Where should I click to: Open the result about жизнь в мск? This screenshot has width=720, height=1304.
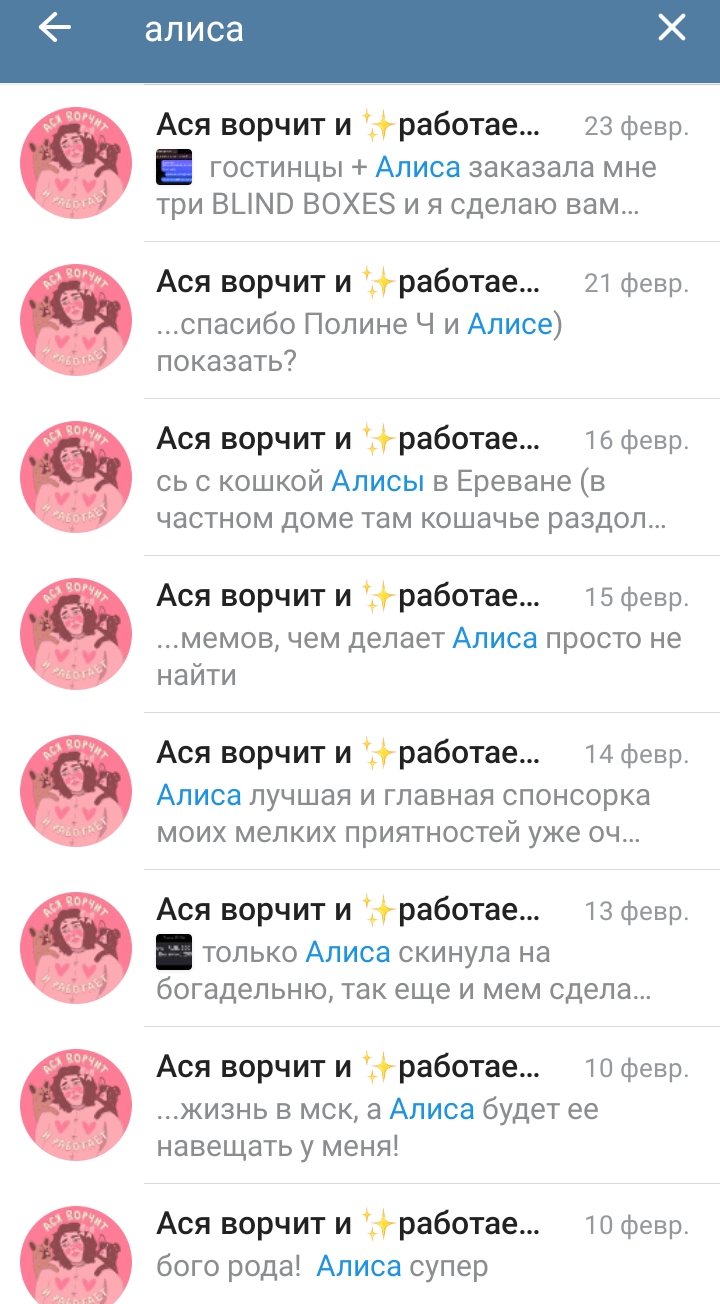(x=420, y=1107)
